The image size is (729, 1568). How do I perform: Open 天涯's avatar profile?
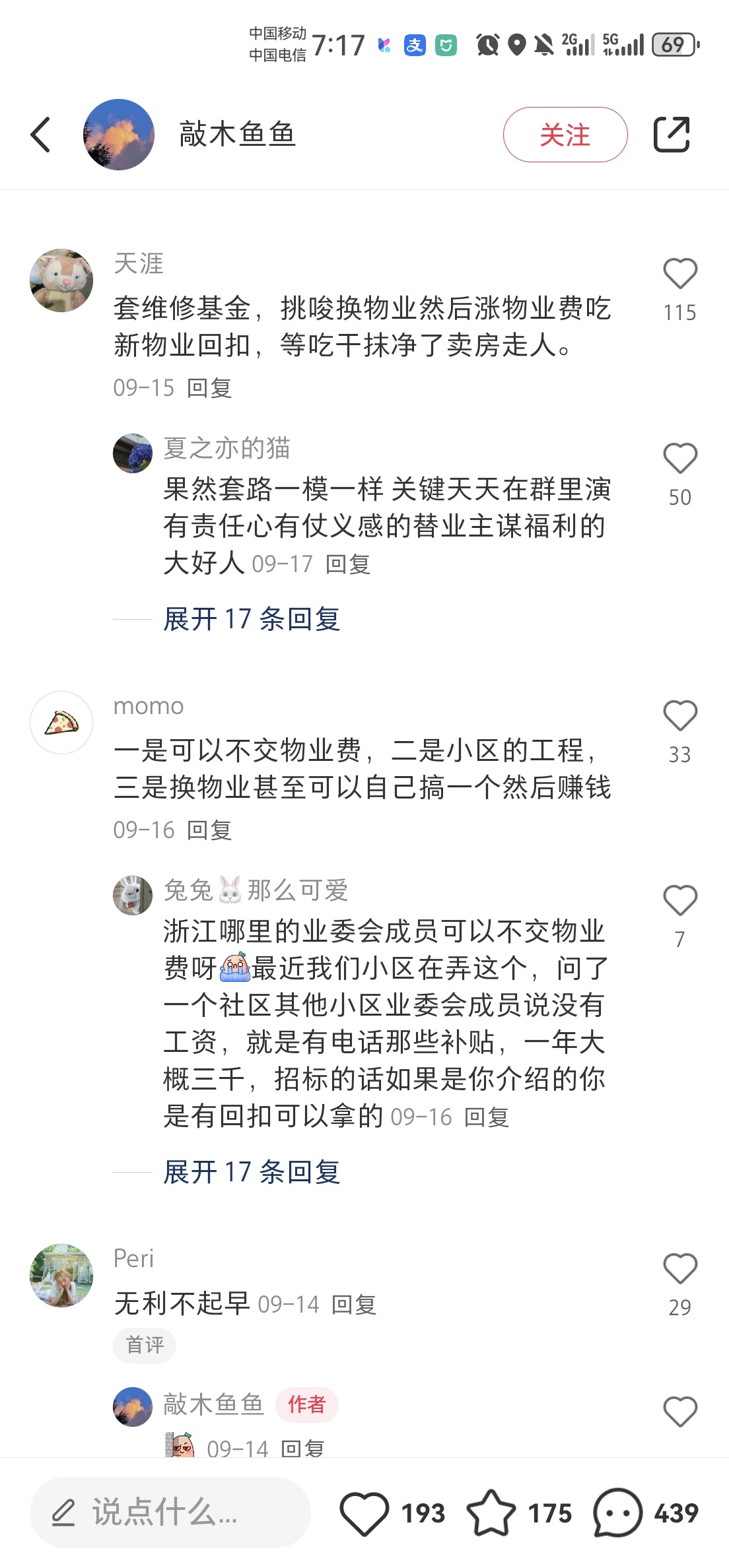(61, 280)
